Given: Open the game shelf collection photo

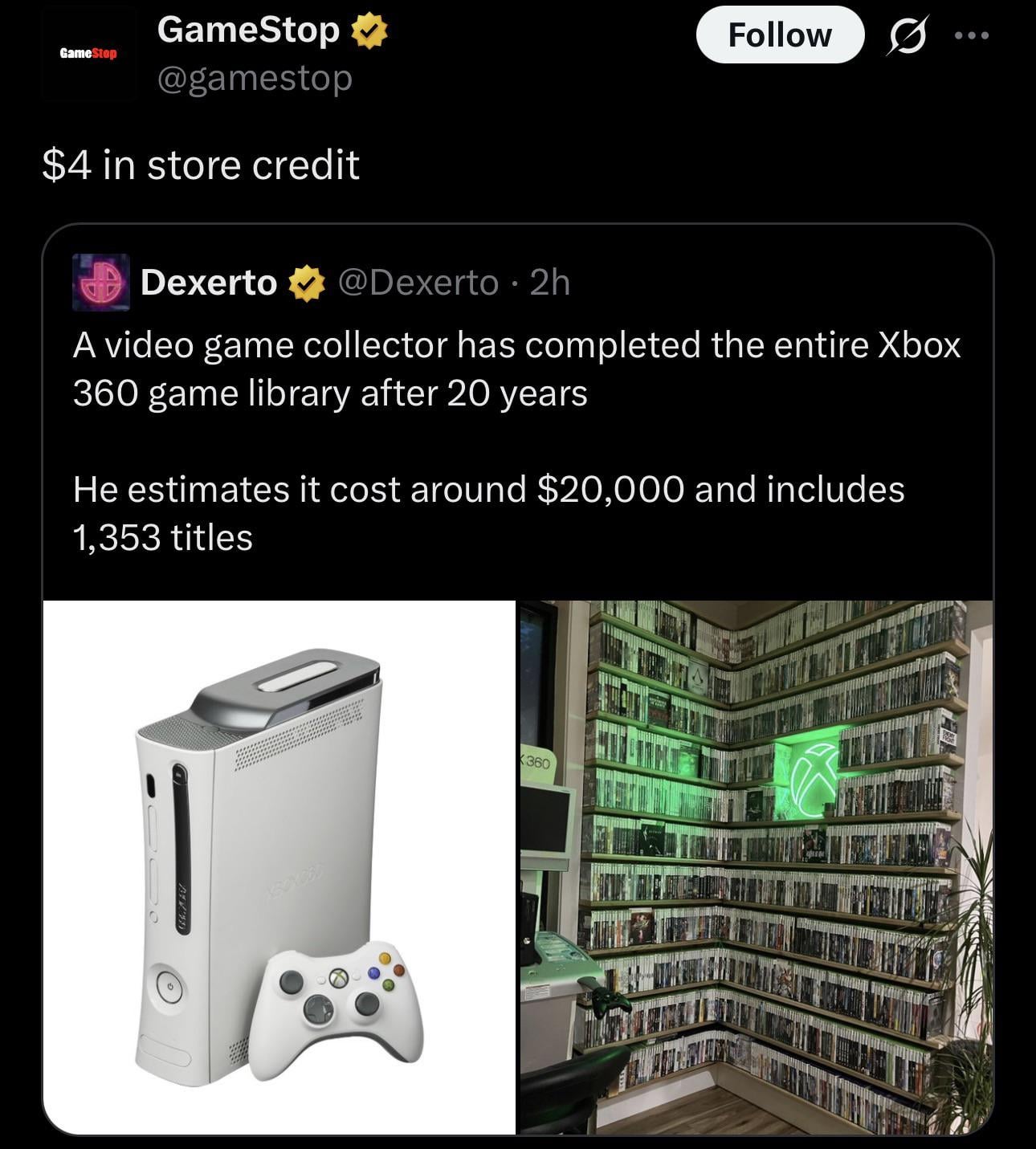Looking at the screenshot, I should [755, 867].
